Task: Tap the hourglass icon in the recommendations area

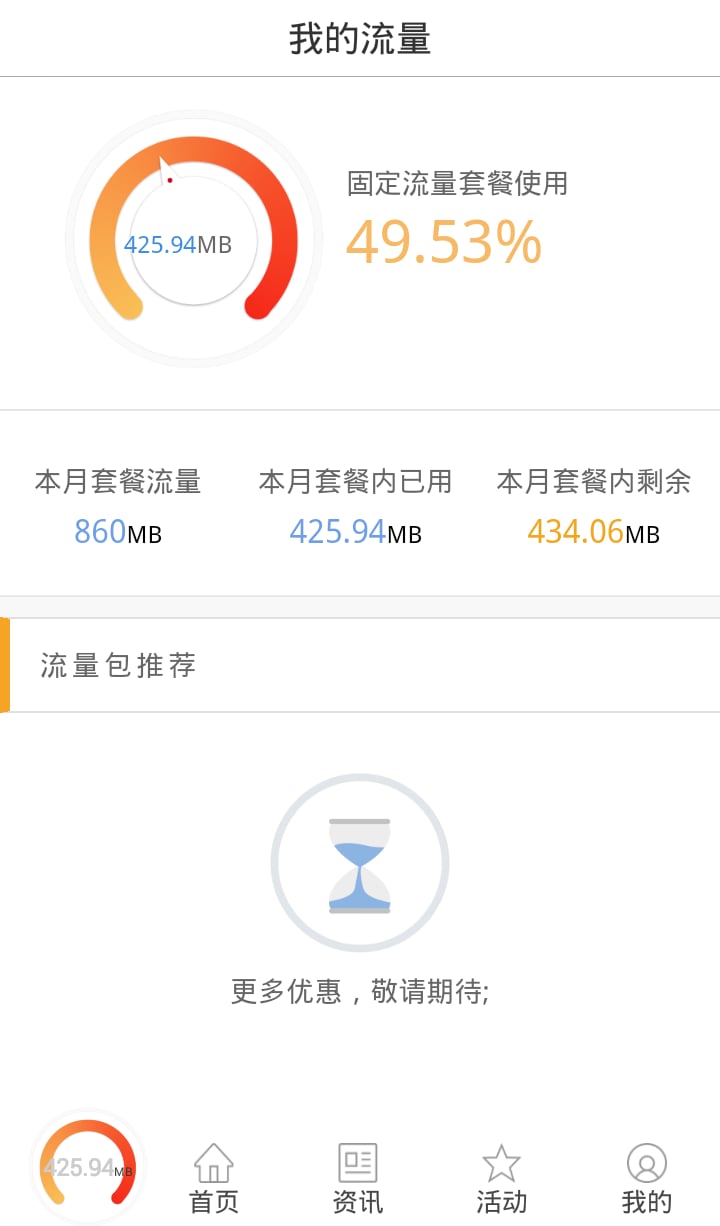Action: click(360, 861)
